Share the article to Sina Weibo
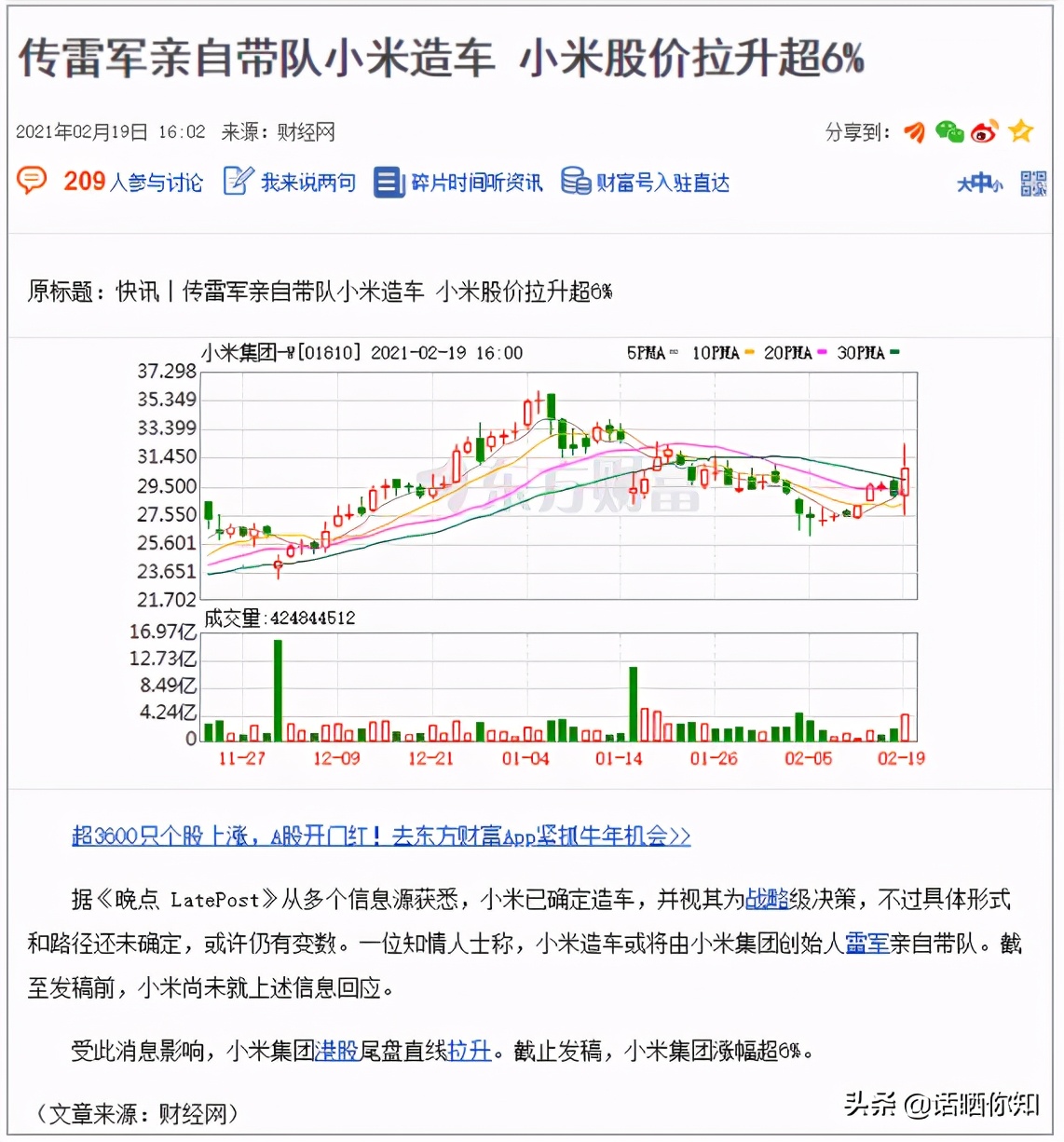 tap(985, 133)
